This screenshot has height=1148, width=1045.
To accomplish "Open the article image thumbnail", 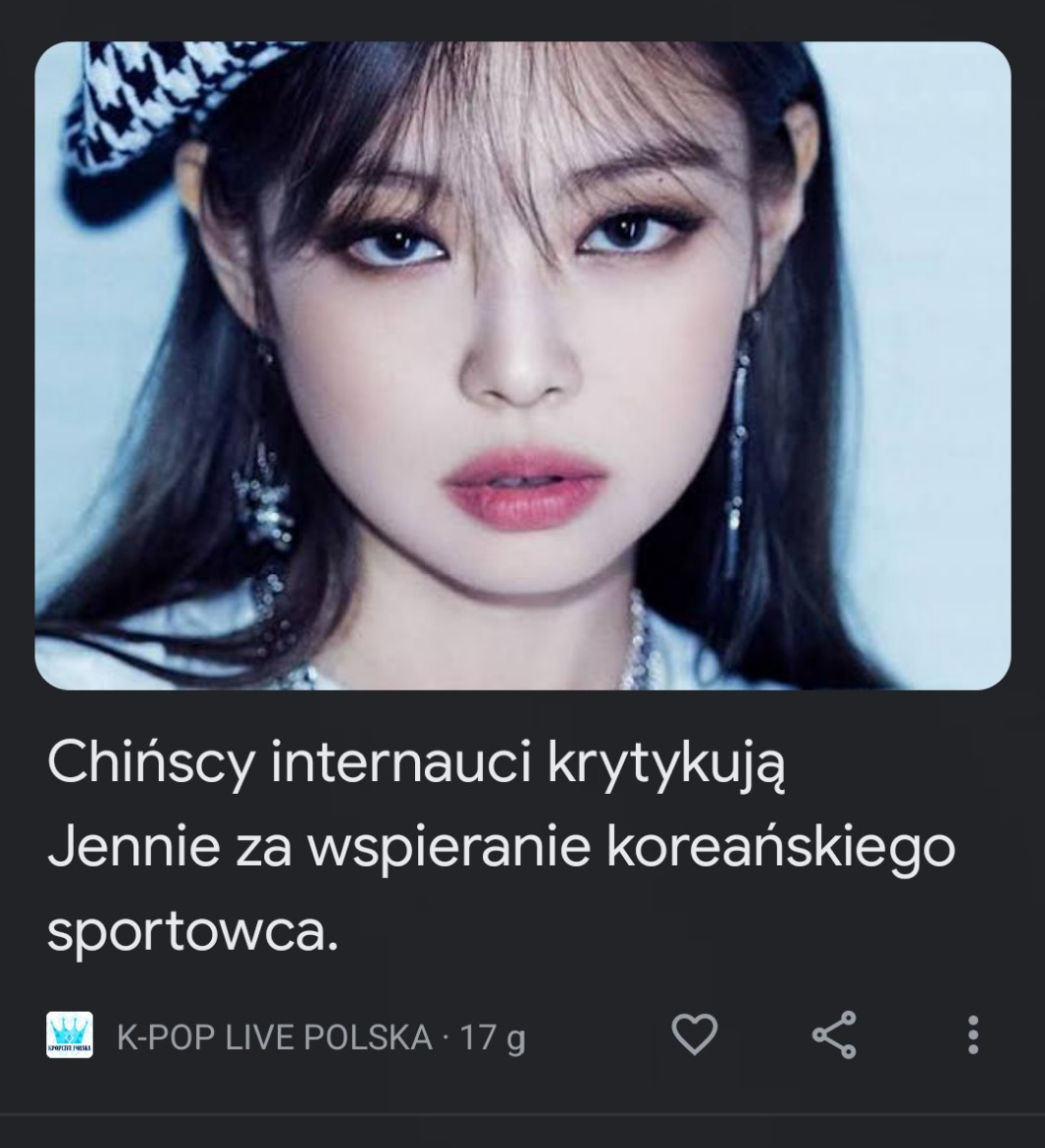I will tap(522, 365).
